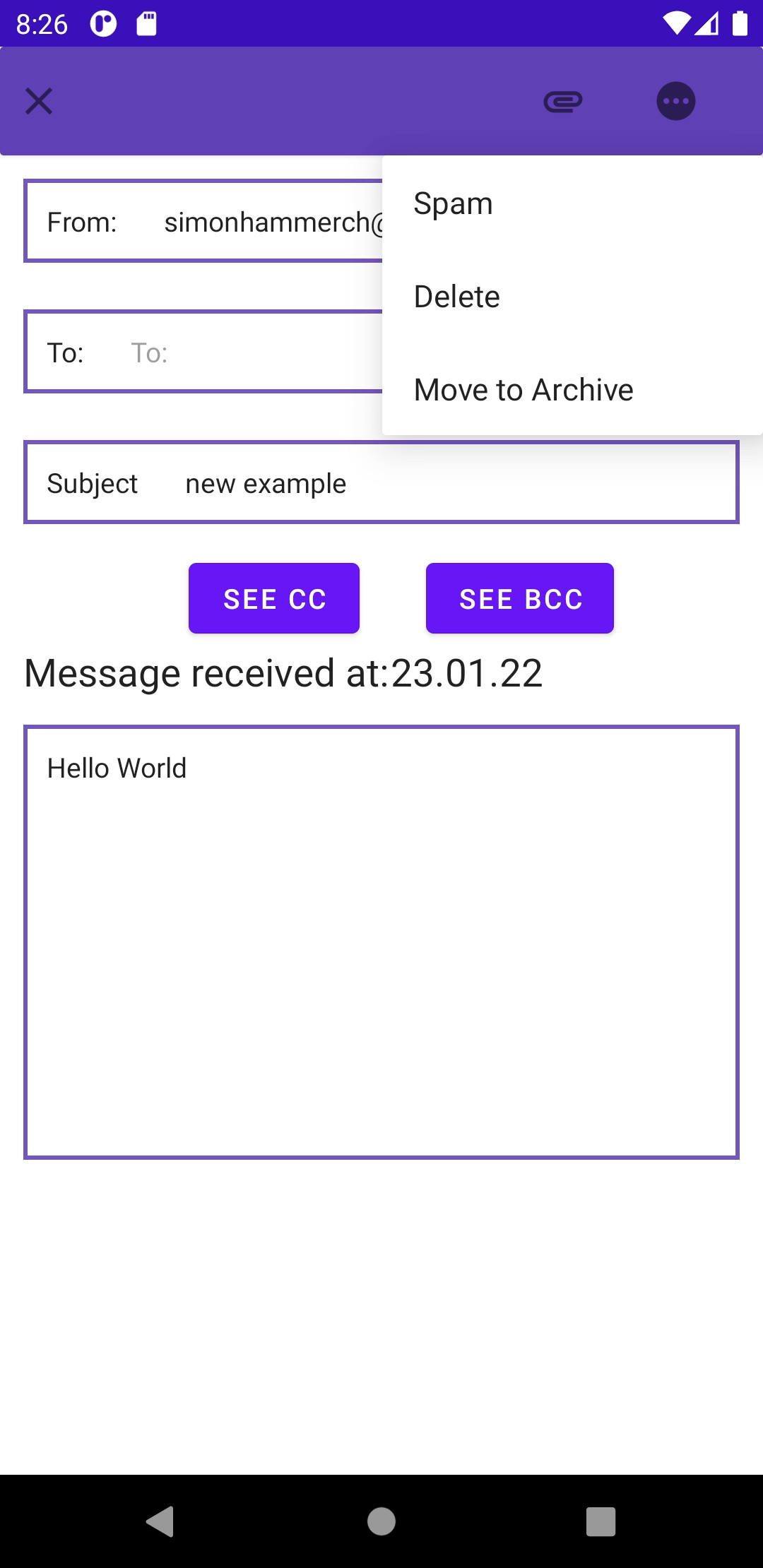Open the paperclip attachment icon
This screenshot has width=763, height=1568.
pos(563,102)
